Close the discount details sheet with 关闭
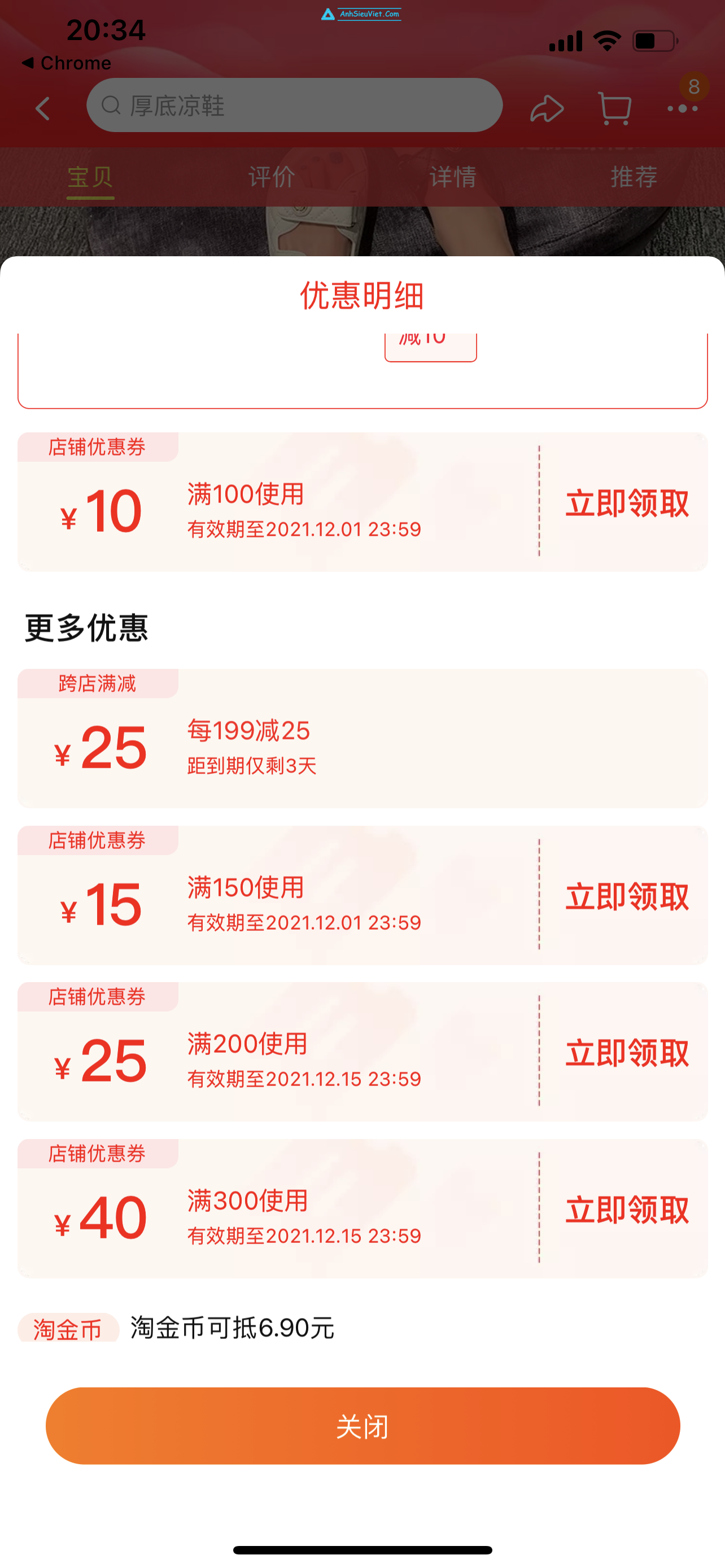This screenshot has width=725, height=1568. click(363, 1426)
